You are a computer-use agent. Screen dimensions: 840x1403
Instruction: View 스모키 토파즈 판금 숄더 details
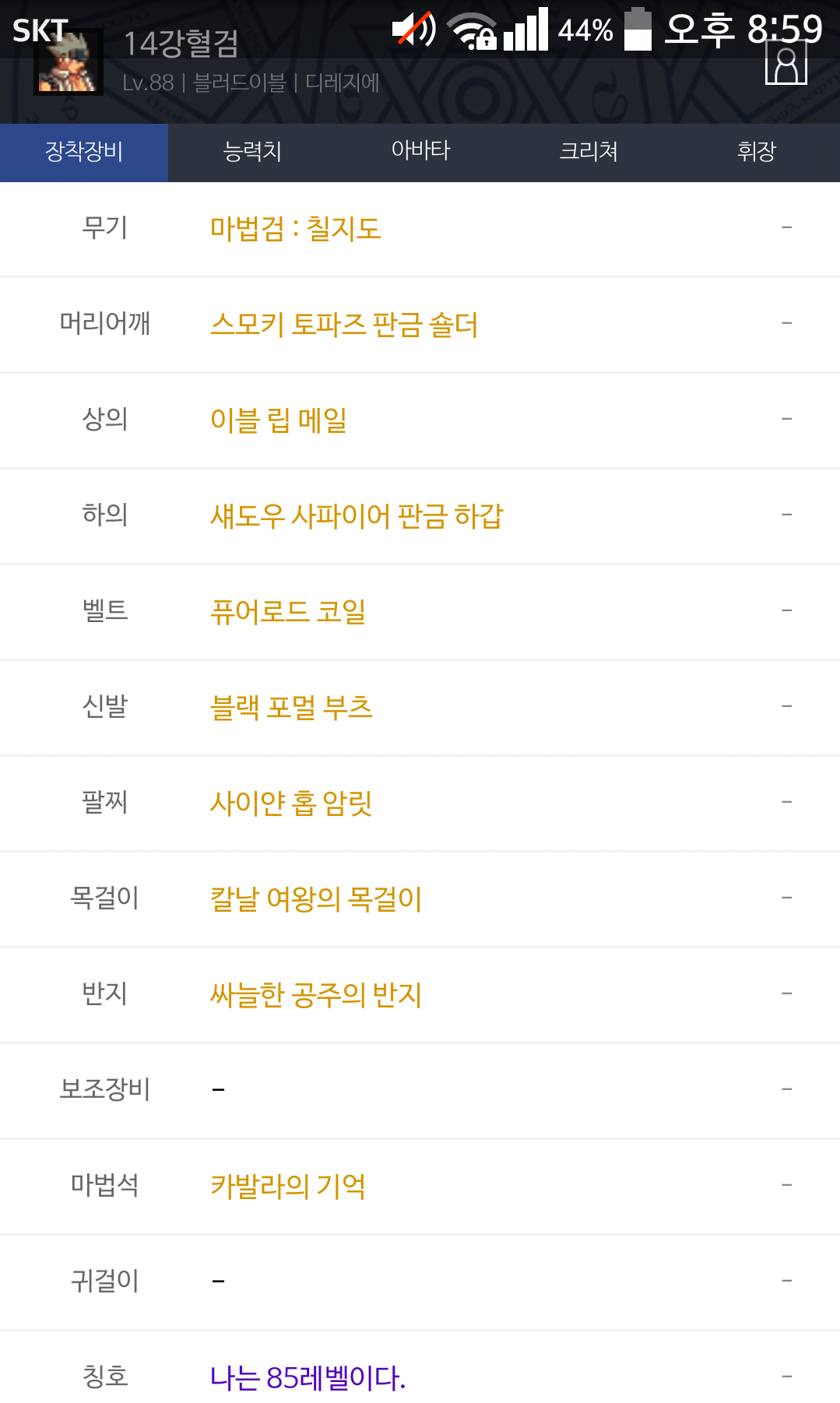(344, 325)
